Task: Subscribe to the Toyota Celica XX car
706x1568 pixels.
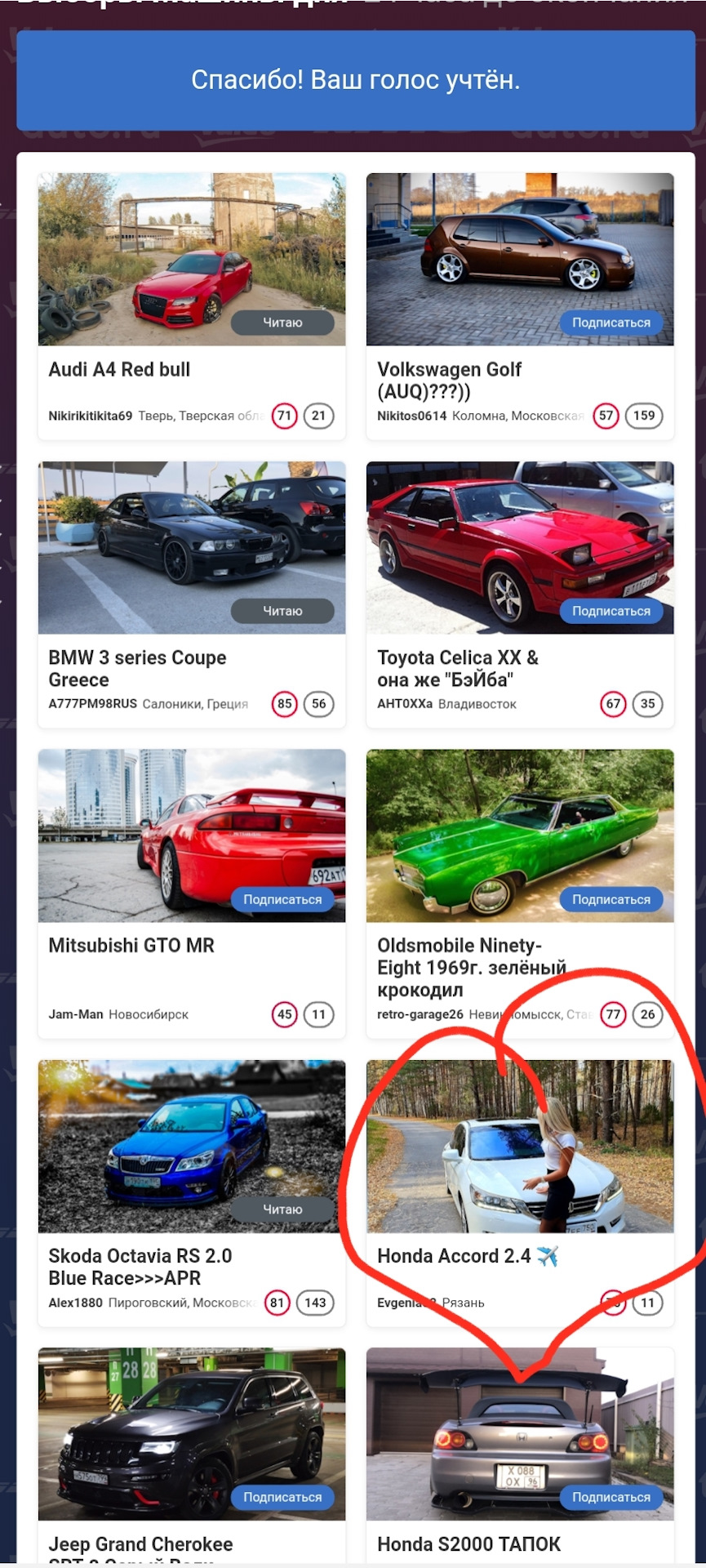Action: [x=611, y=611]
